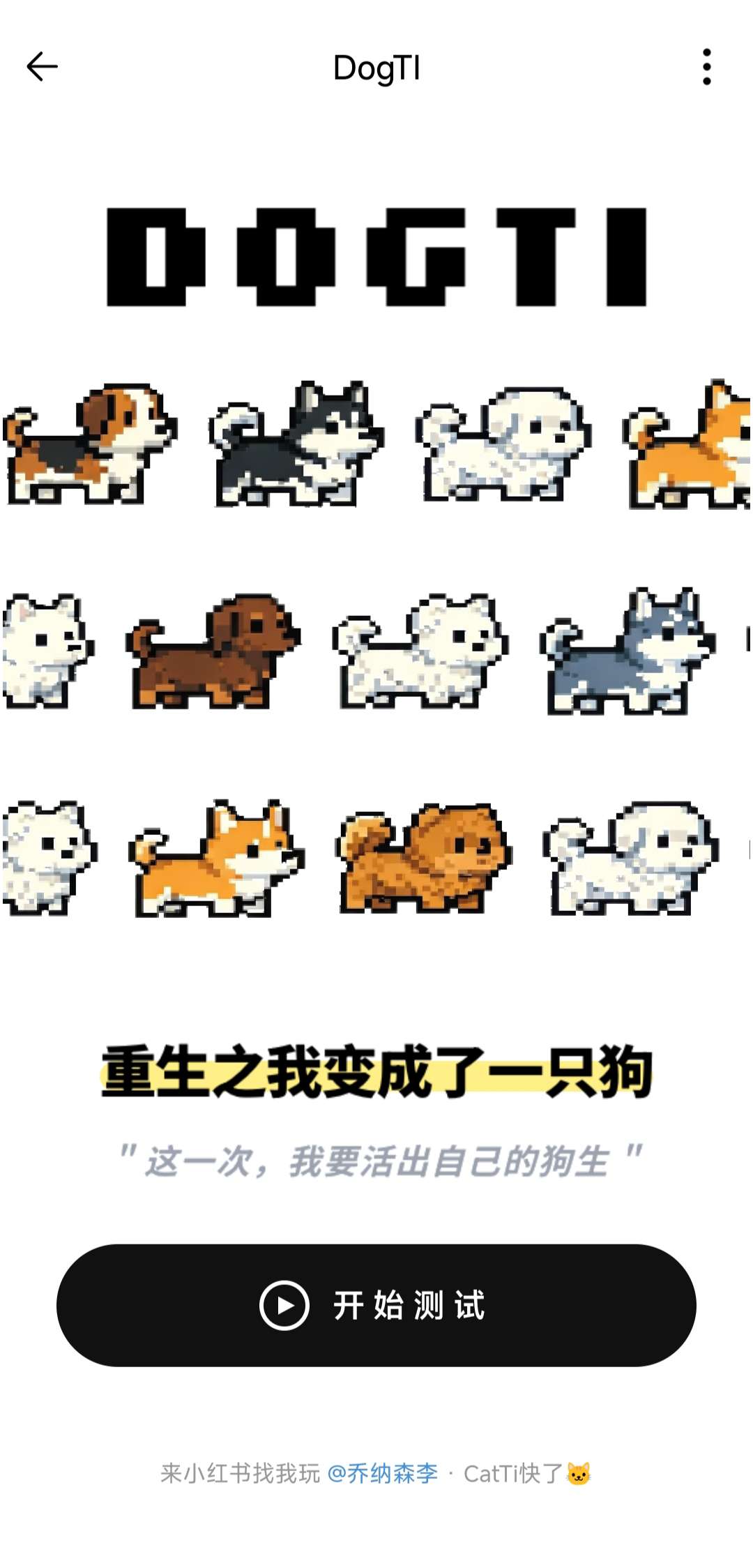The width and height of the screenshot is (753, 1568).
Task: Open the @乔纳森李 profile link
Action: click(382, 1474)
